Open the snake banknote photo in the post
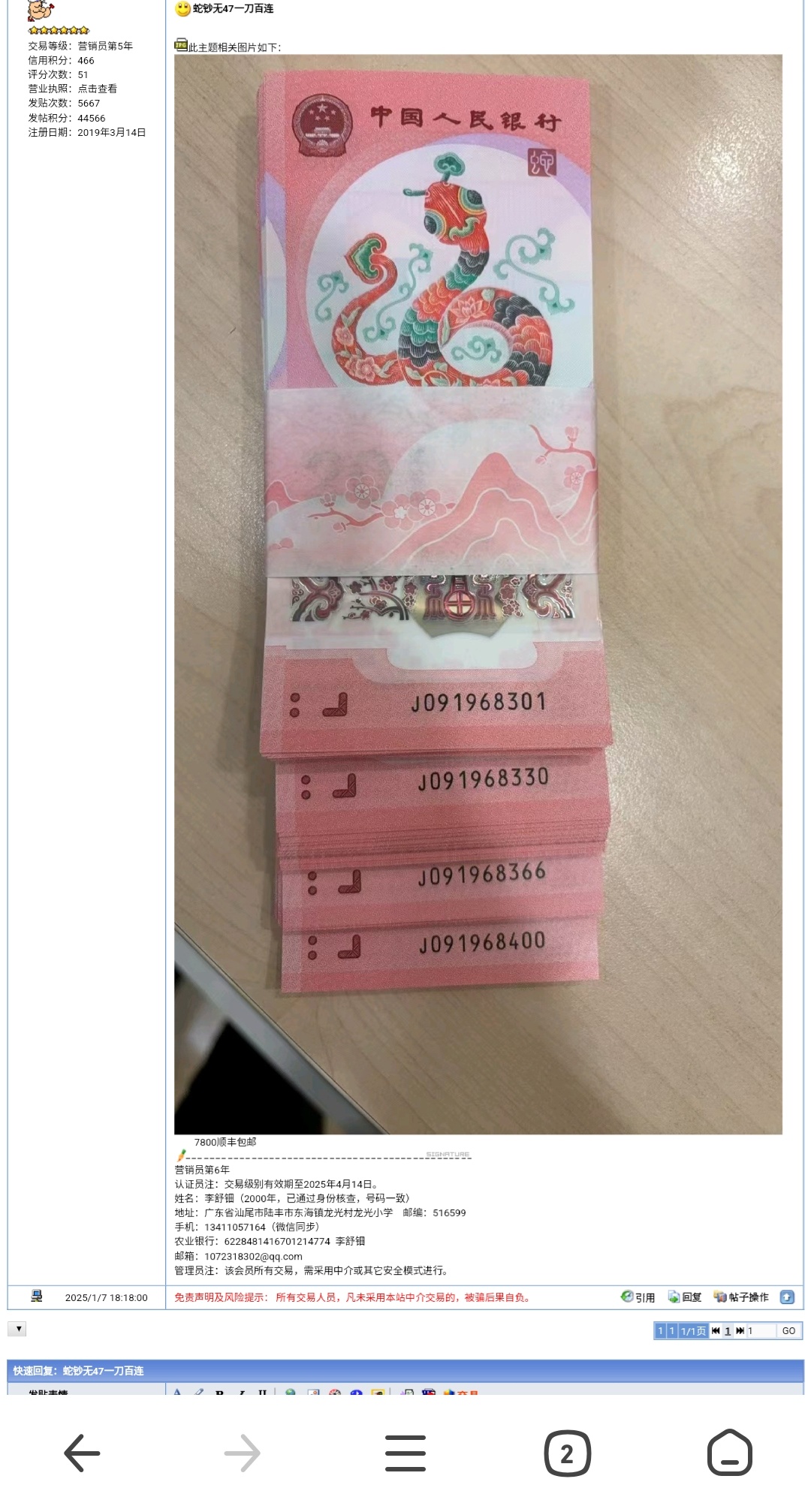 click(478, 593)
